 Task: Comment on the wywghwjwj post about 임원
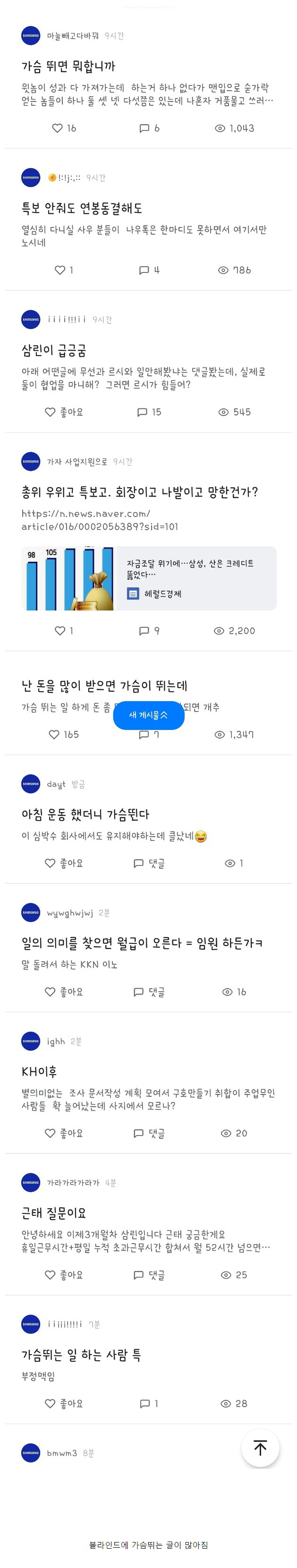[x=148, y=992]
